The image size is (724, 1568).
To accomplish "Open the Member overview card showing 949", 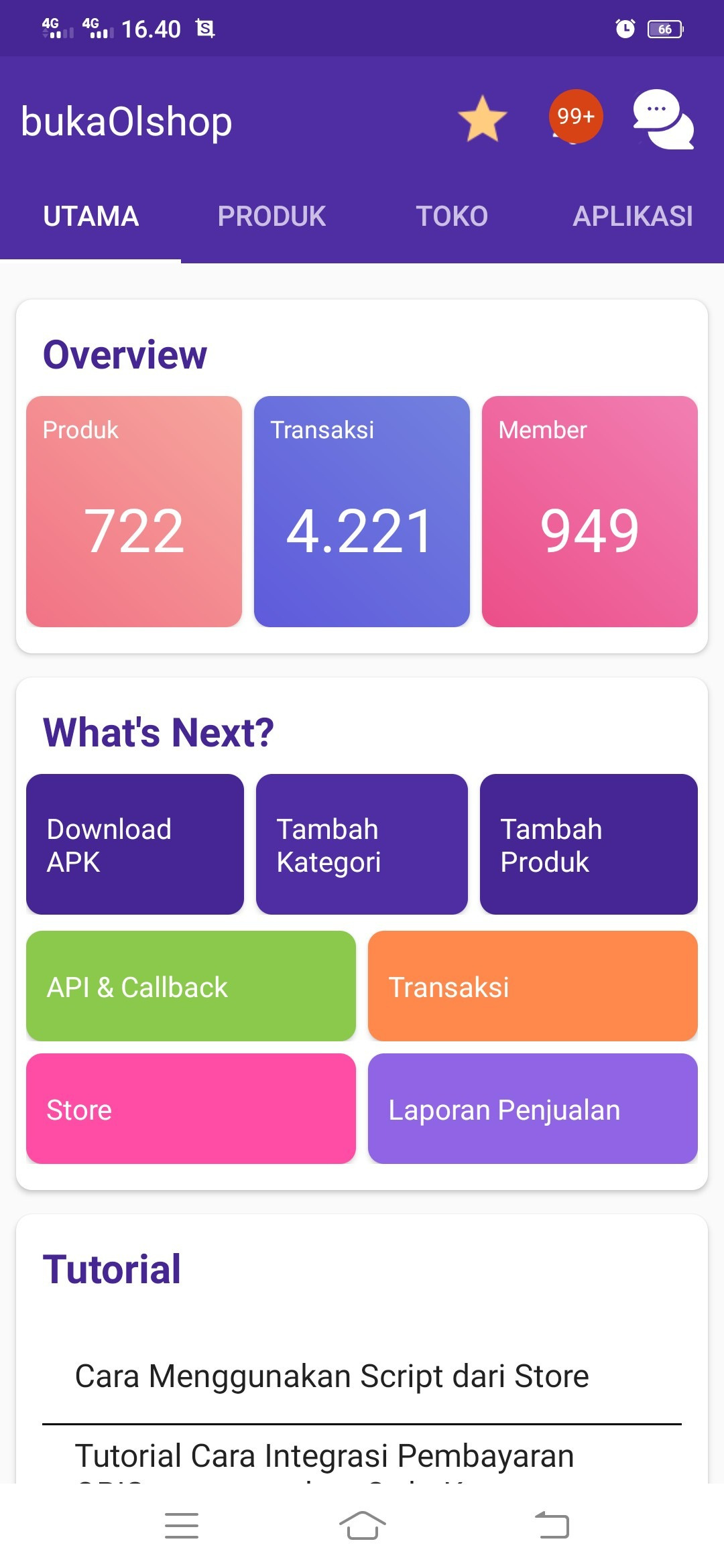I will 589,511.
